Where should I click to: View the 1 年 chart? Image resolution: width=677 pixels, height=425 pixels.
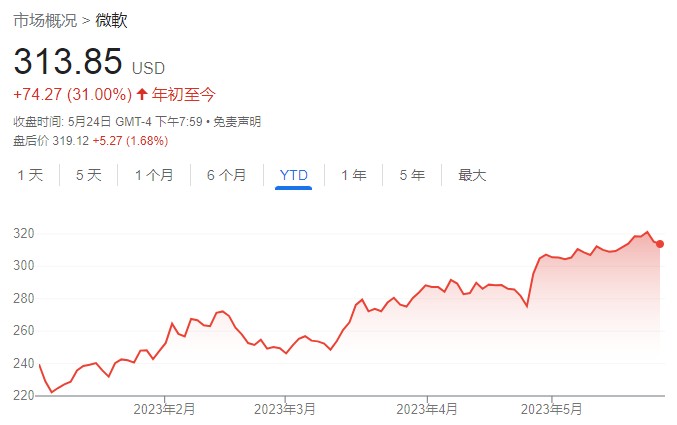pos(353,175)
